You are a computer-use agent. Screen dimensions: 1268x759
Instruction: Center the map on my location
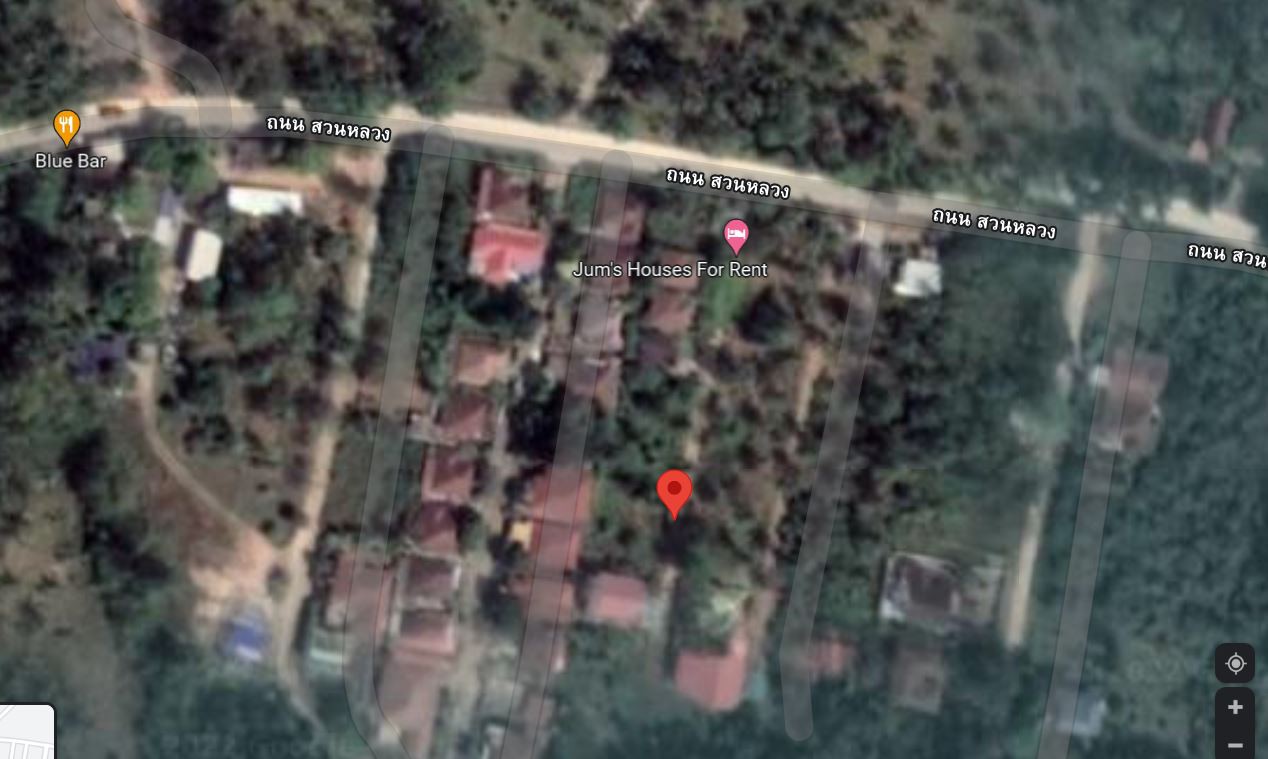[x=1235, y=663]
